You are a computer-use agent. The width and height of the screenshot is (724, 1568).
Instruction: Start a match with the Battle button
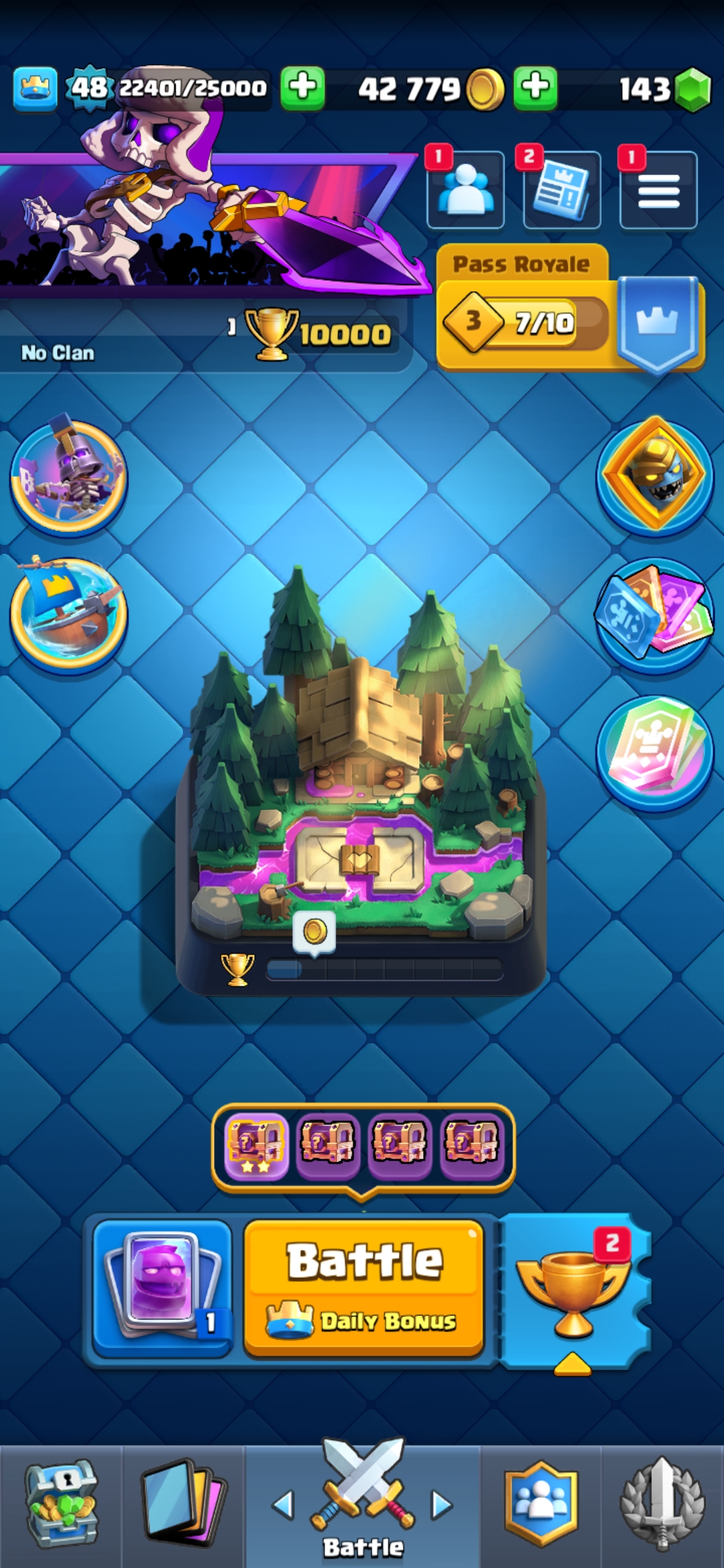coord(364,1287)
